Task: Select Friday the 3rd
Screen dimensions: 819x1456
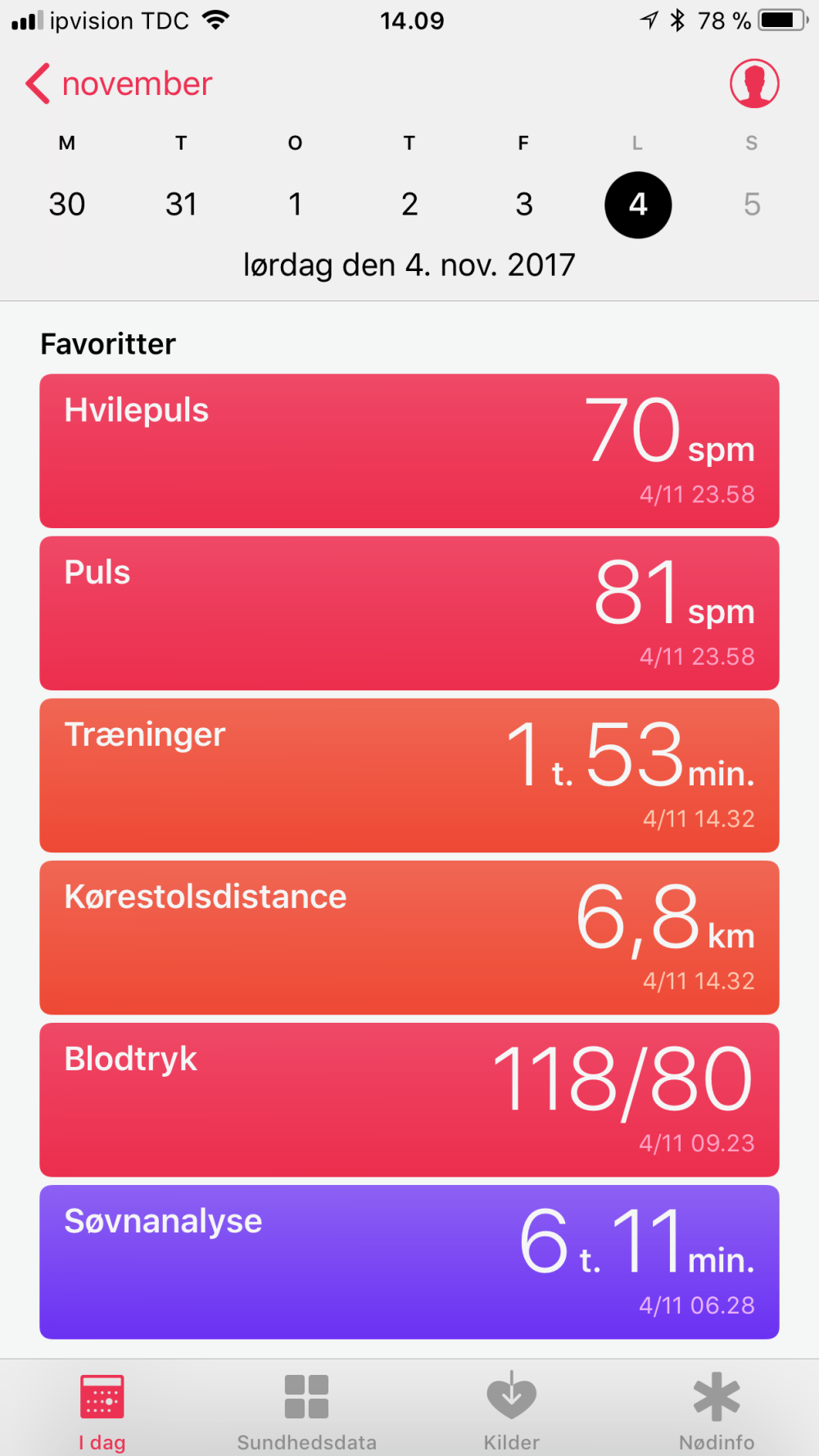Action: tap(524, 204)
